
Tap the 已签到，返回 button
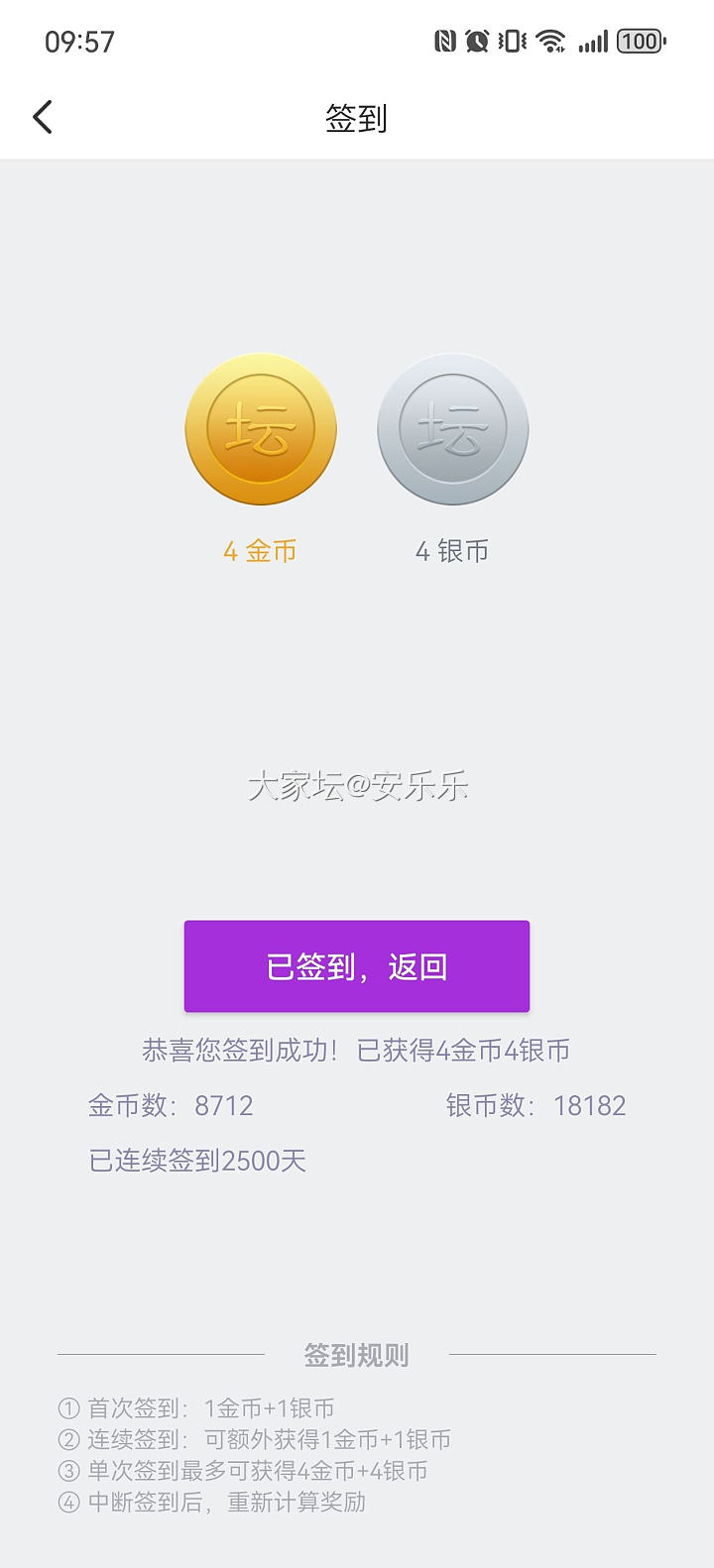[357, 966]
